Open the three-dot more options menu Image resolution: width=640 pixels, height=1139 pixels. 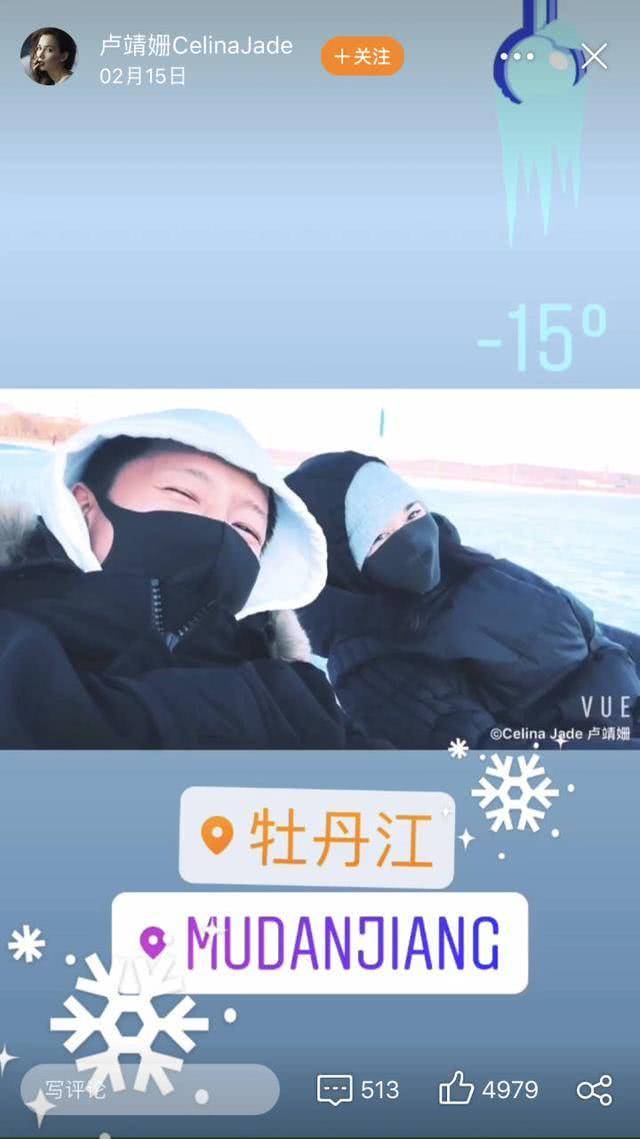(x=517, y=56)
